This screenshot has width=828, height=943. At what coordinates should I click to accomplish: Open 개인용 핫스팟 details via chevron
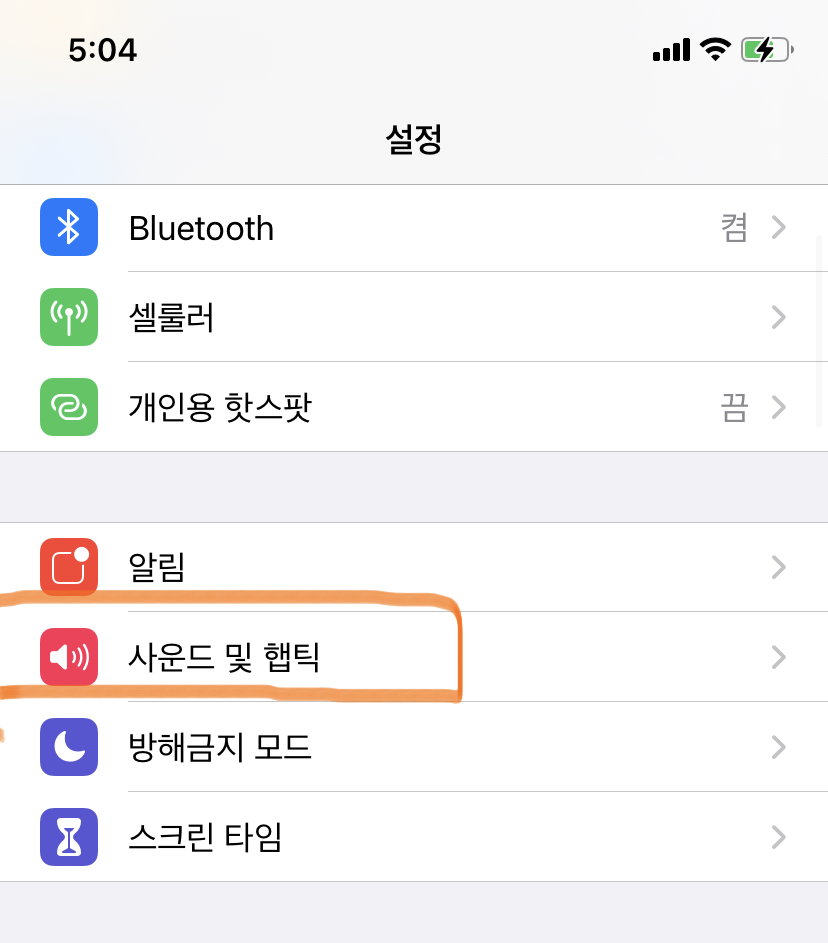779,407
